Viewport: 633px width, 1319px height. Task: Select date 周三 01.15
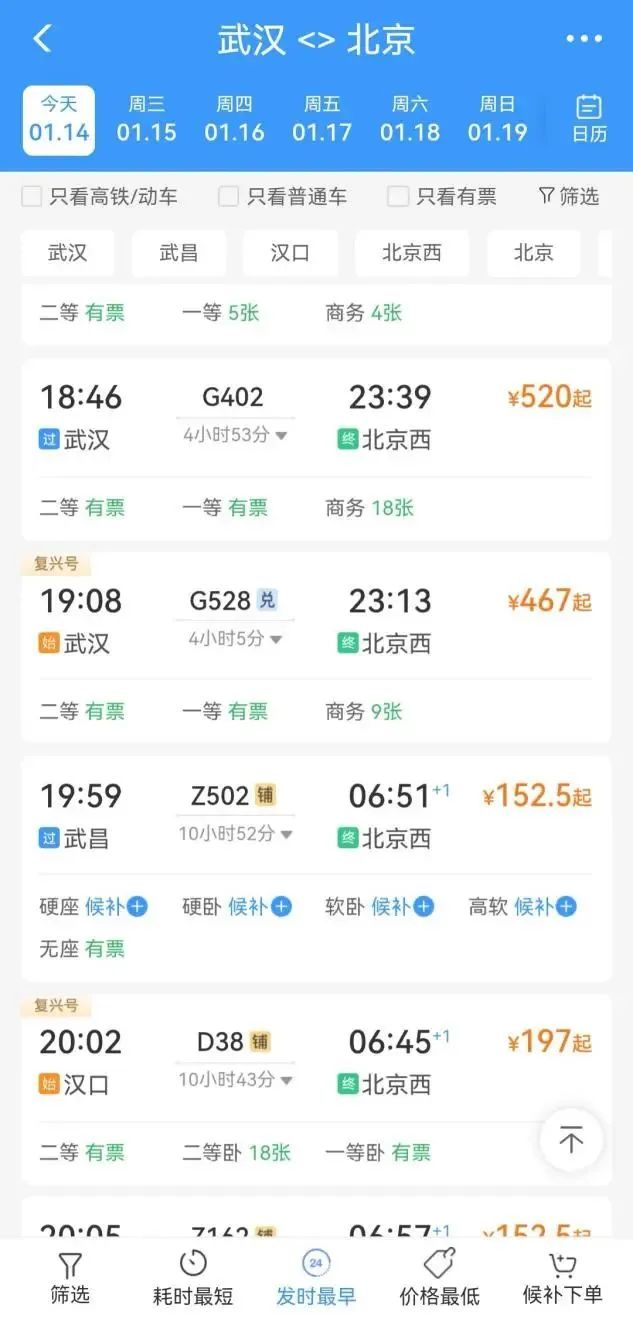tap(146, 120)
